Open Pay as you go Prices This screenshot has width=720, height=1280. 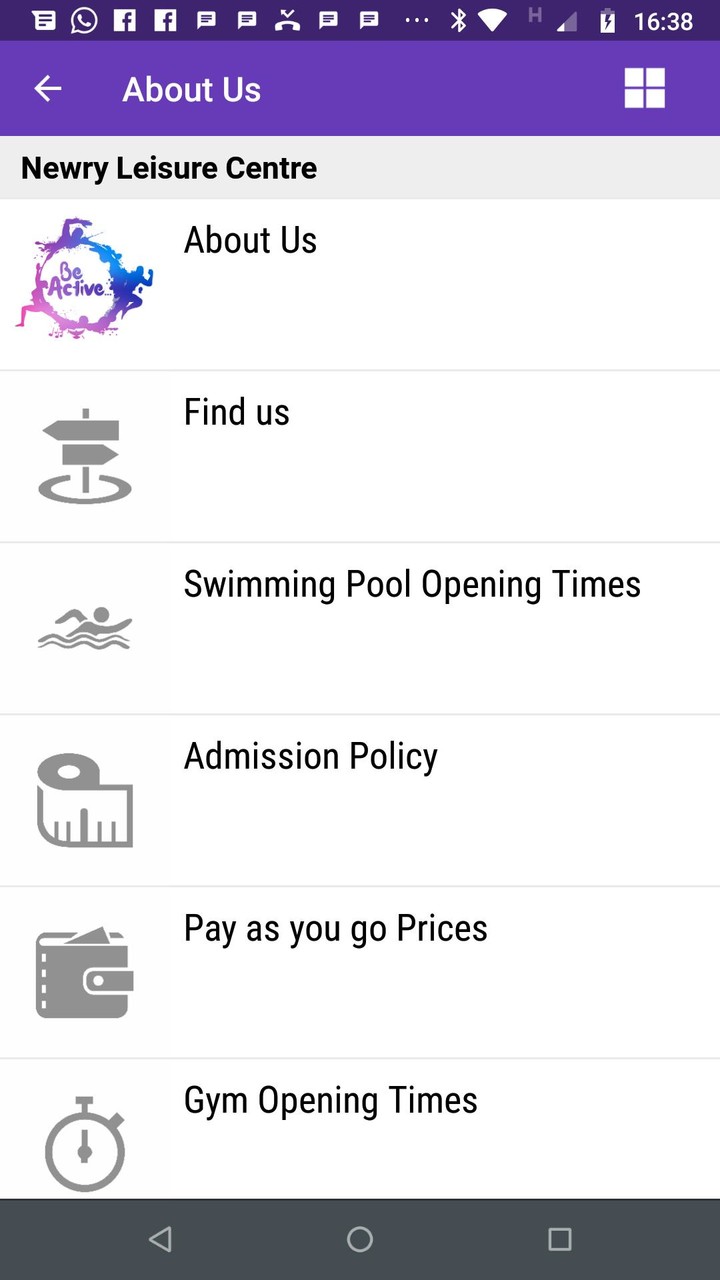(335, 928)
